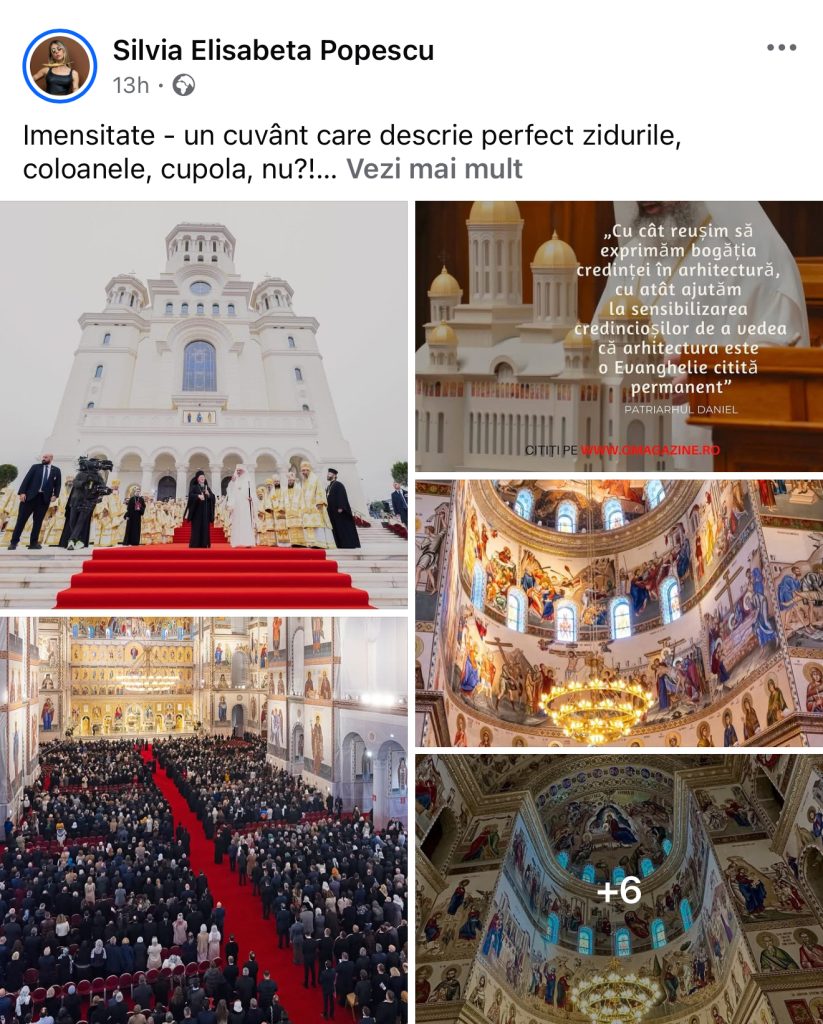823x1024 pixels.
Task: View the photo of the crowd on the red carpet aisle
Action: pos(204,820)
